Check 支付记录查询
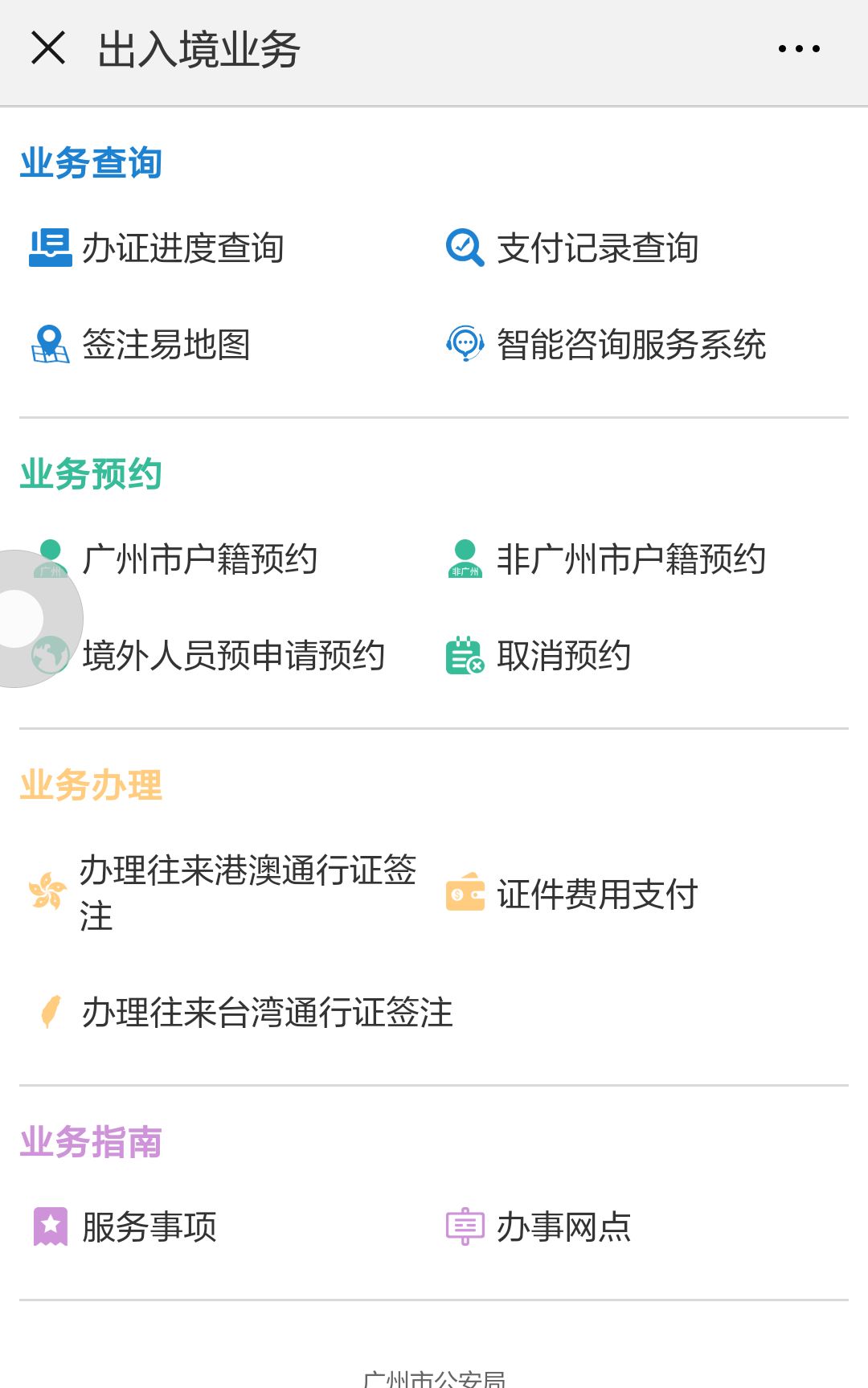The height and width of the screenshot is (1388, 868). click(x=596, y=248)
